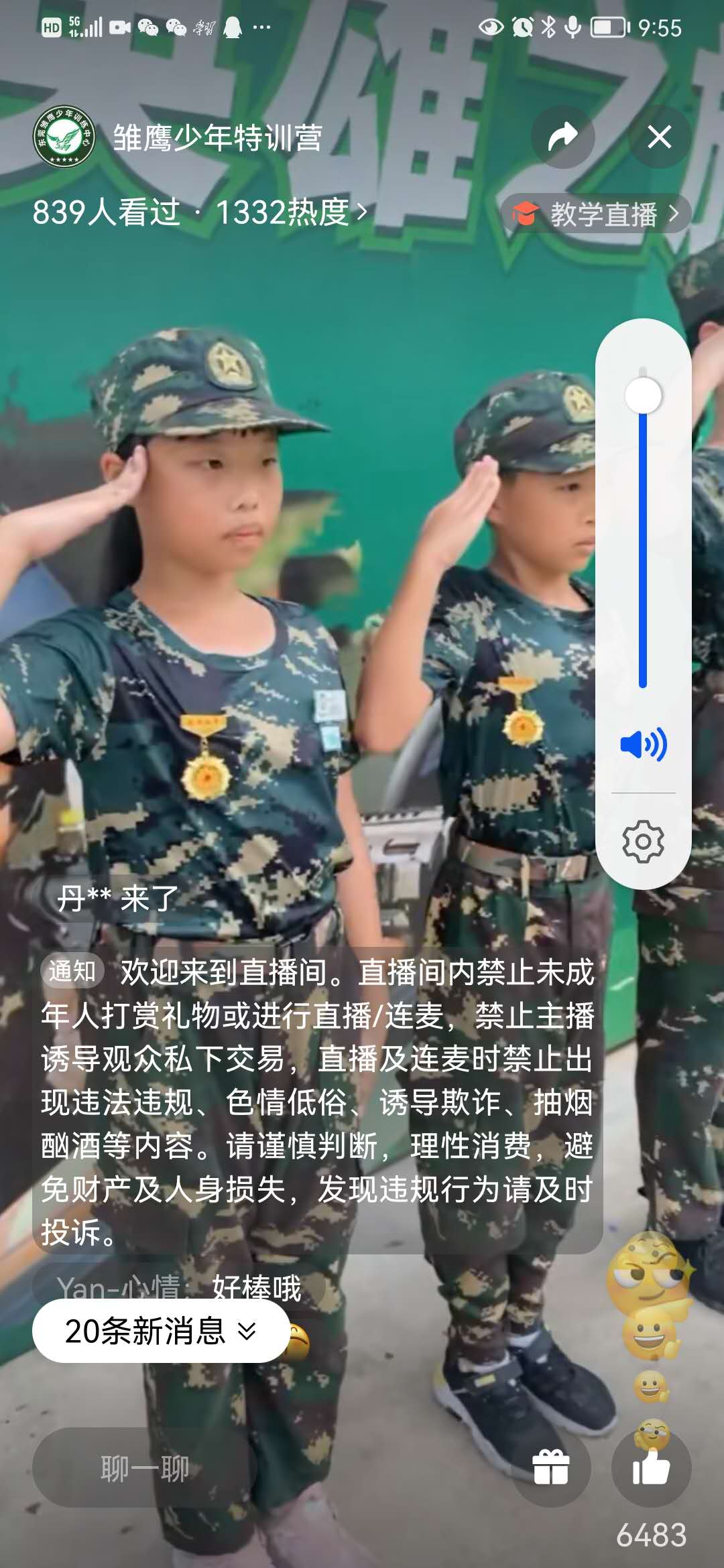Open volume settings gear
The image size is (724, 1568).
click(x=643, y=841)
